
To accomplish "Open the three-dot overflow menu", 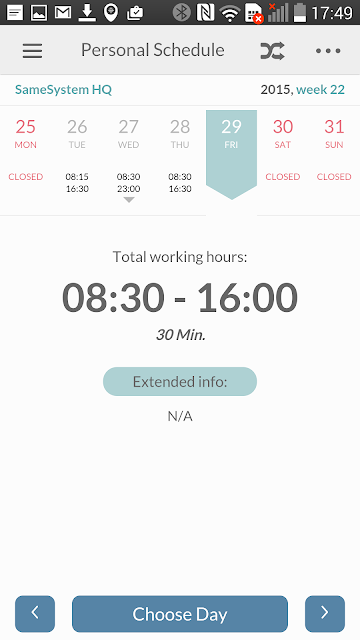I will 328,51.
